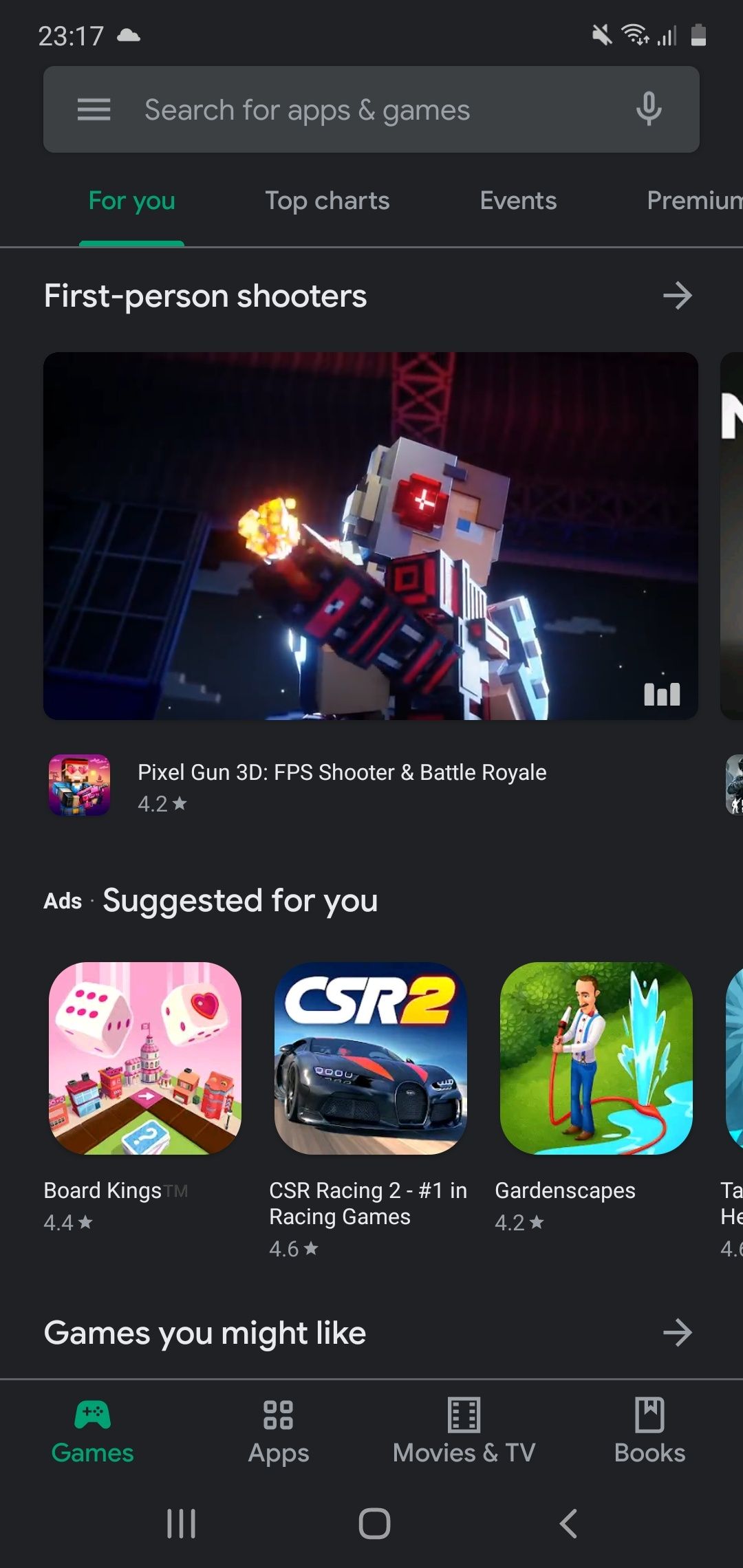Switch to the Events tab
This screenshot has width=743, height=1568.
[x=518, y=201]
